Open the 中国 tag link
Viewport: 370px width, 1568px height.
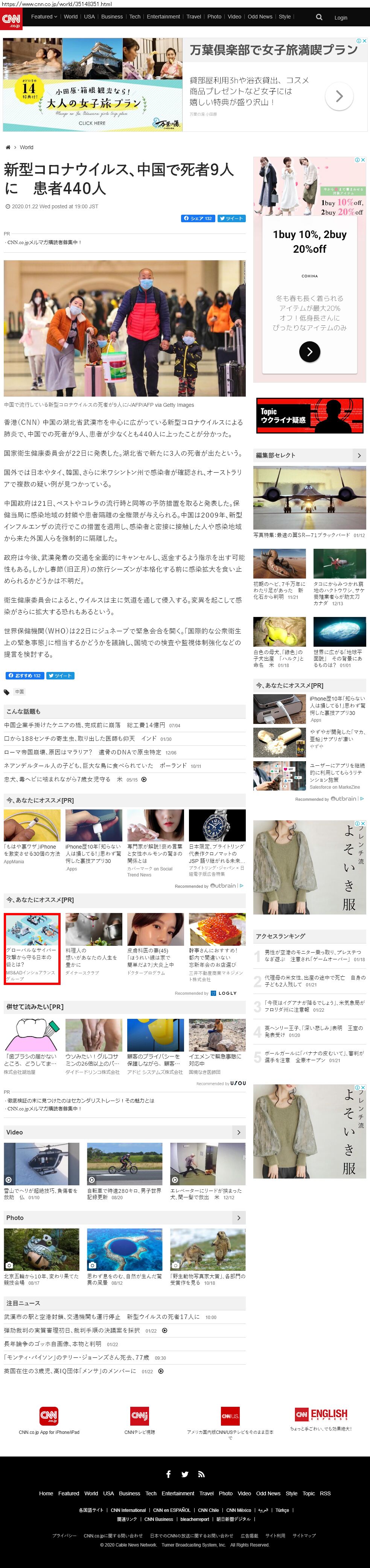(x=20, y=692)
